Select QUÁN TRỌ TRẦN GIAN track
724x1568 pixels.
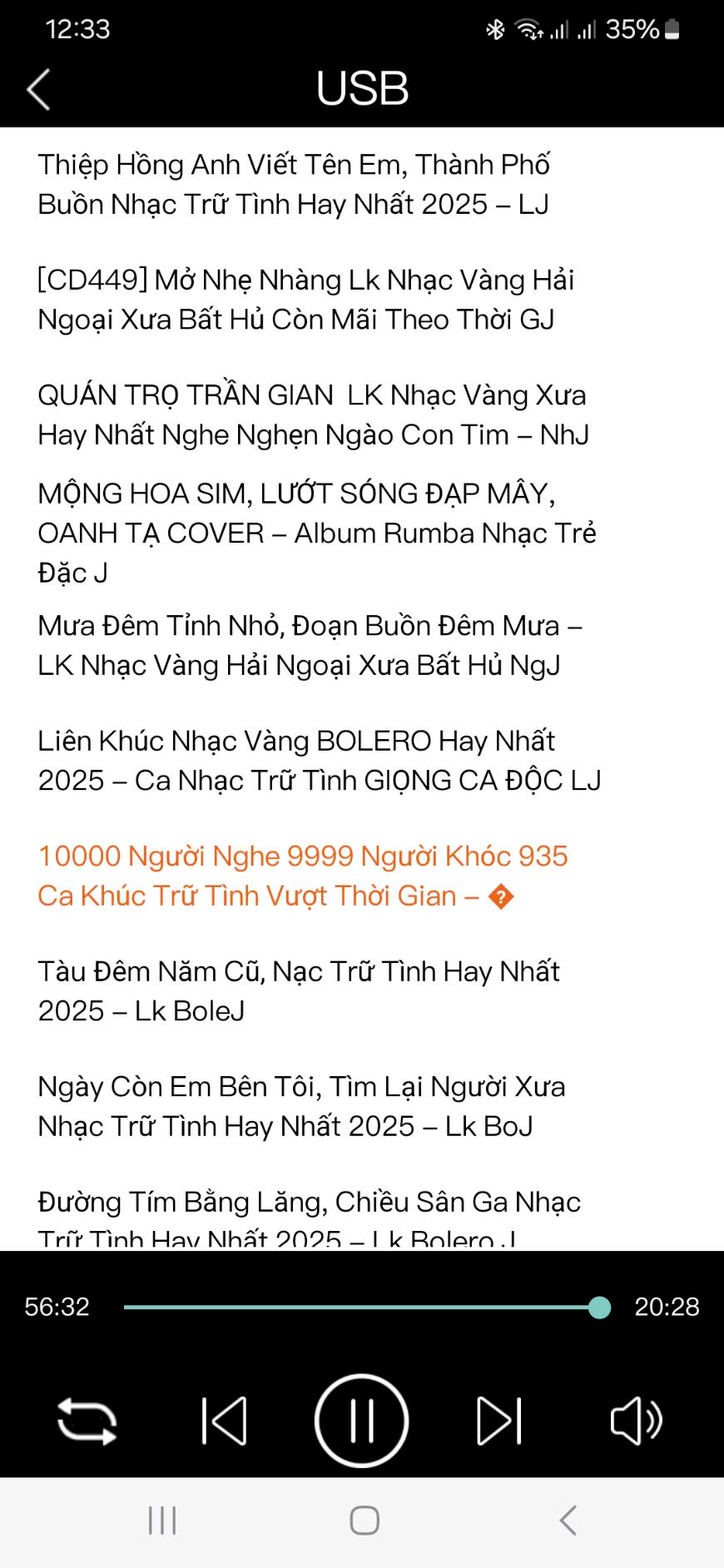pos(362,414)
